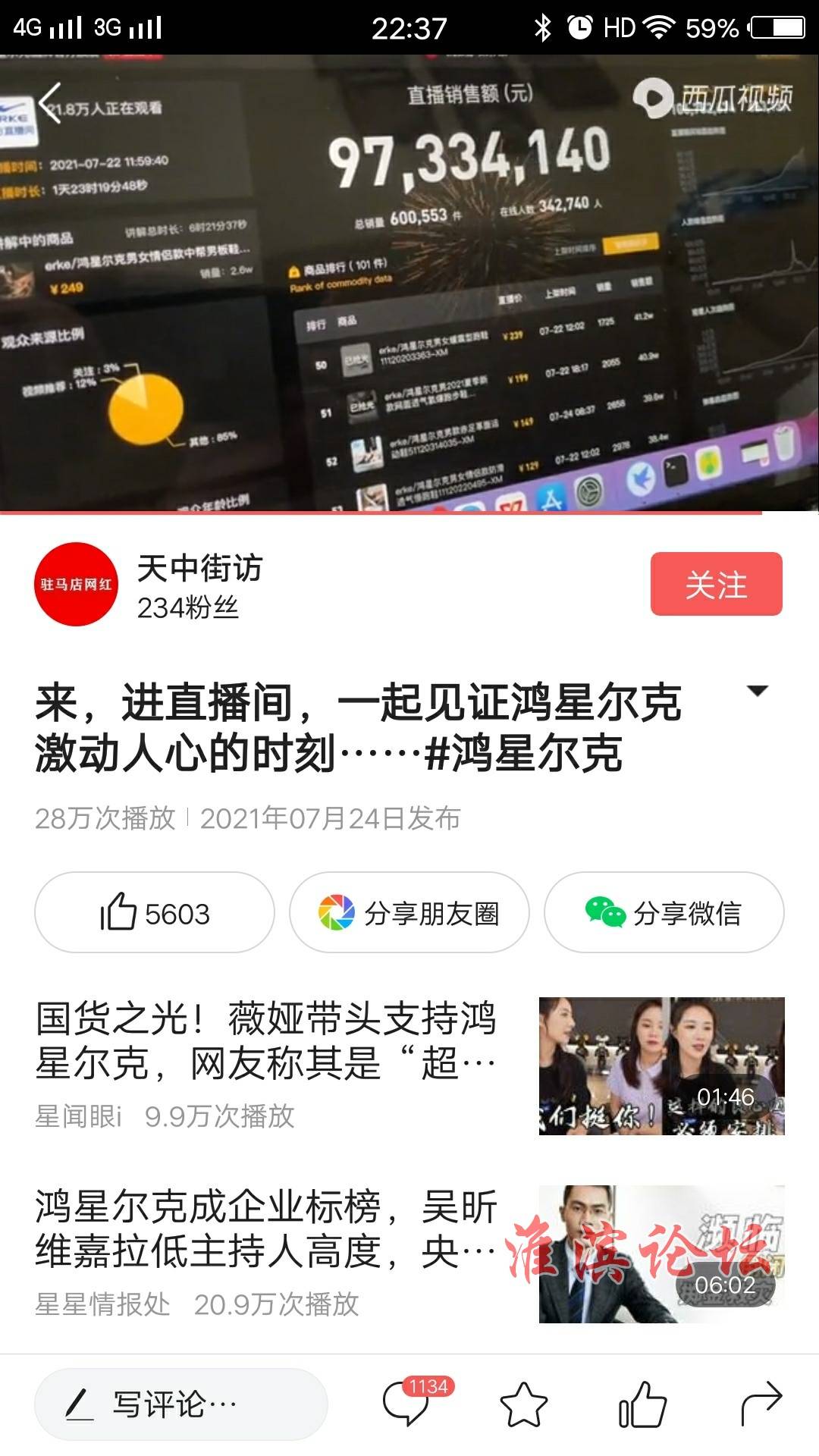Viewport: 819px width, 1456px height.
Task: Add video to favorites with the star
Action: 523,1404
